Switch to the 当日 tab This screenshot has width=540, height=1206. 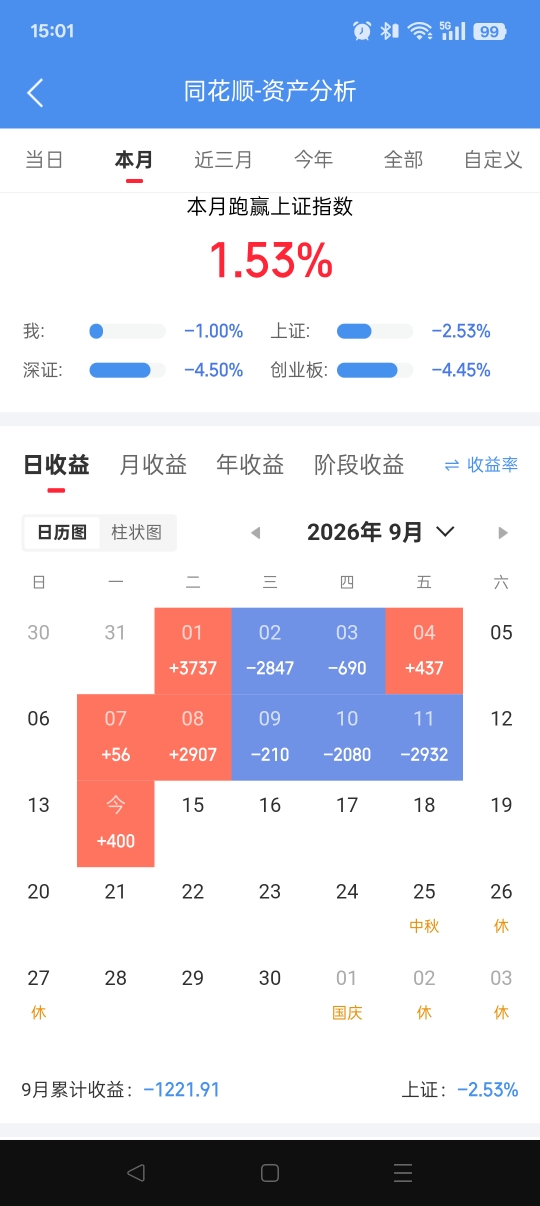click(44, 160)
